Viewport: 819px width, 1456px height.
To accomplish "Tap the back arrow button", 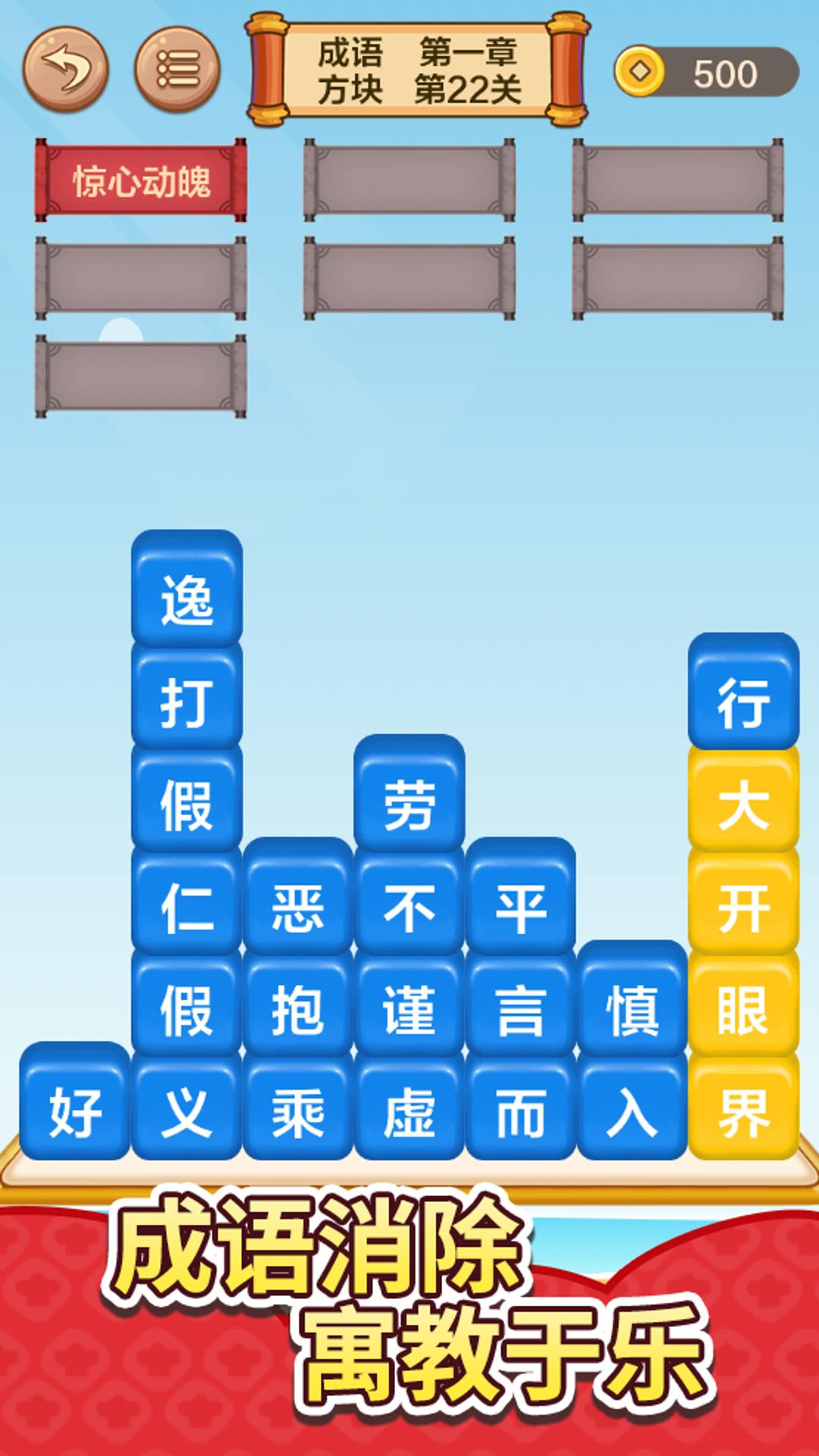I will point(65,69).
